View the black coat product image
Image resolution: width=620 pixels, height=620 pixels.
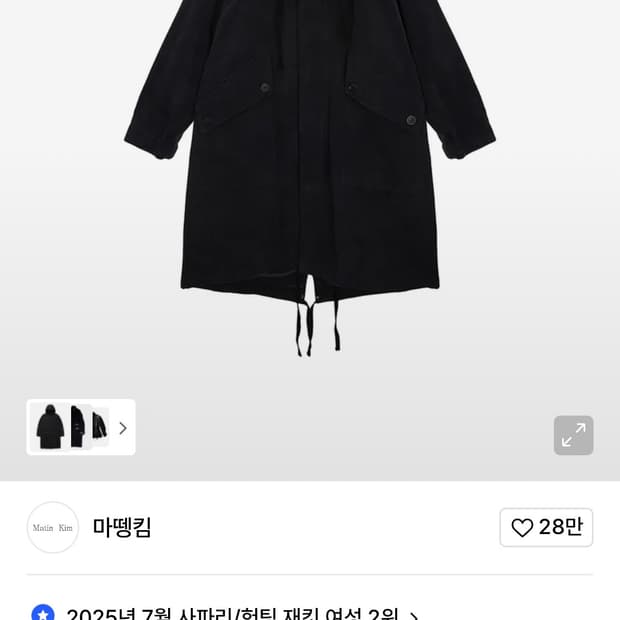click(309, 180)
